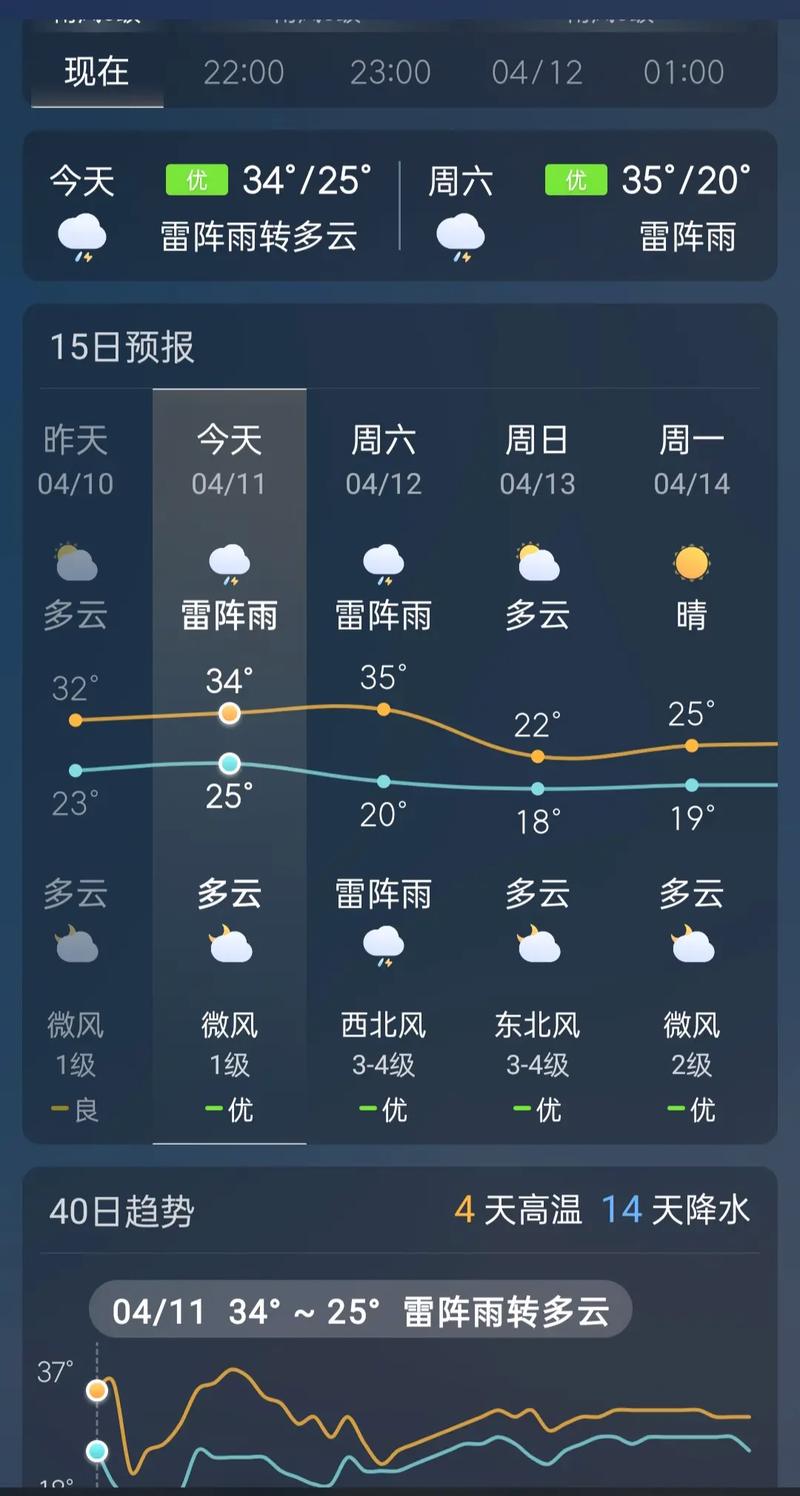Tap the first point on the 40-day trend chart
This screenshot has height=1496, width=800.
[96, 1389]
